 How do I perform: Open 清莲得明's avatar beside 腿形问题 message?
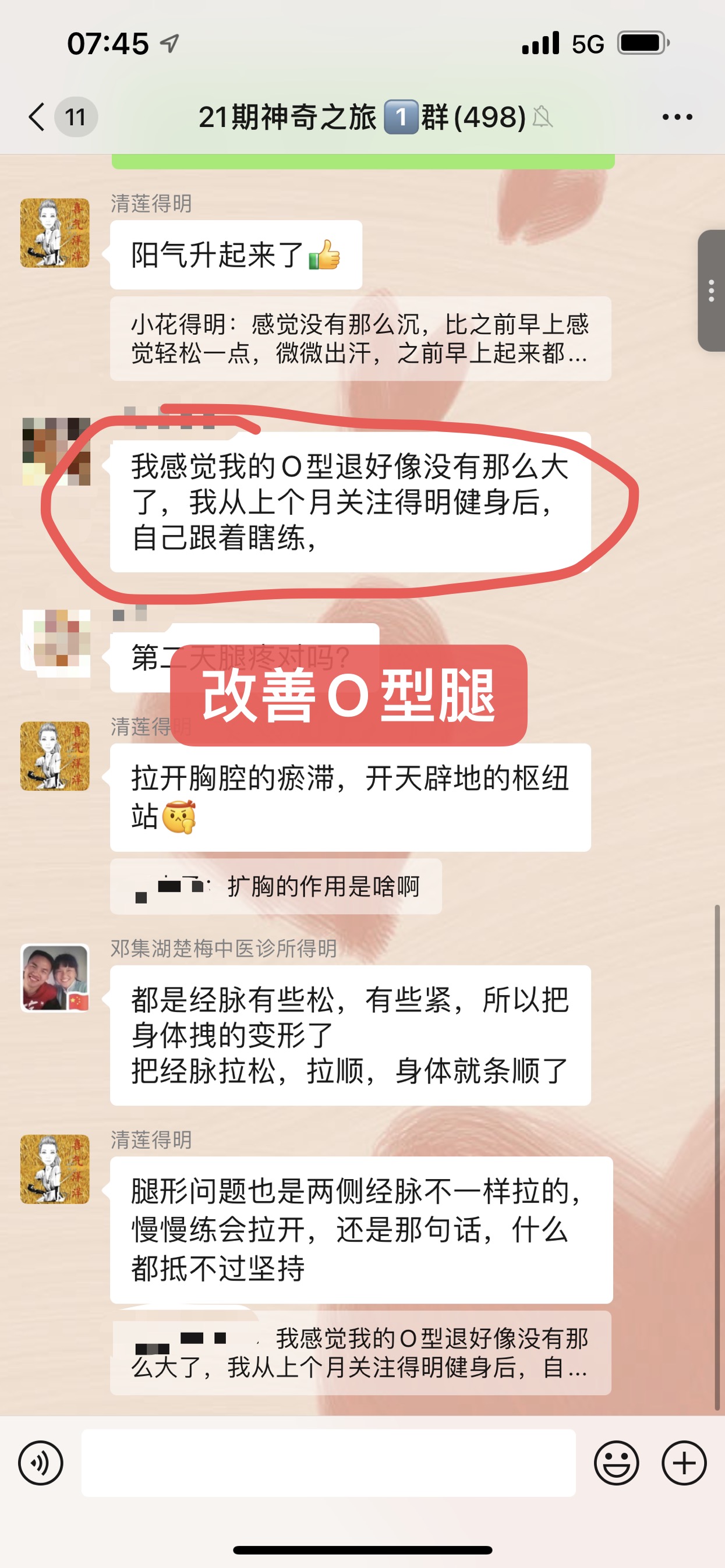pyautogui.click(x=55, y=1169)
